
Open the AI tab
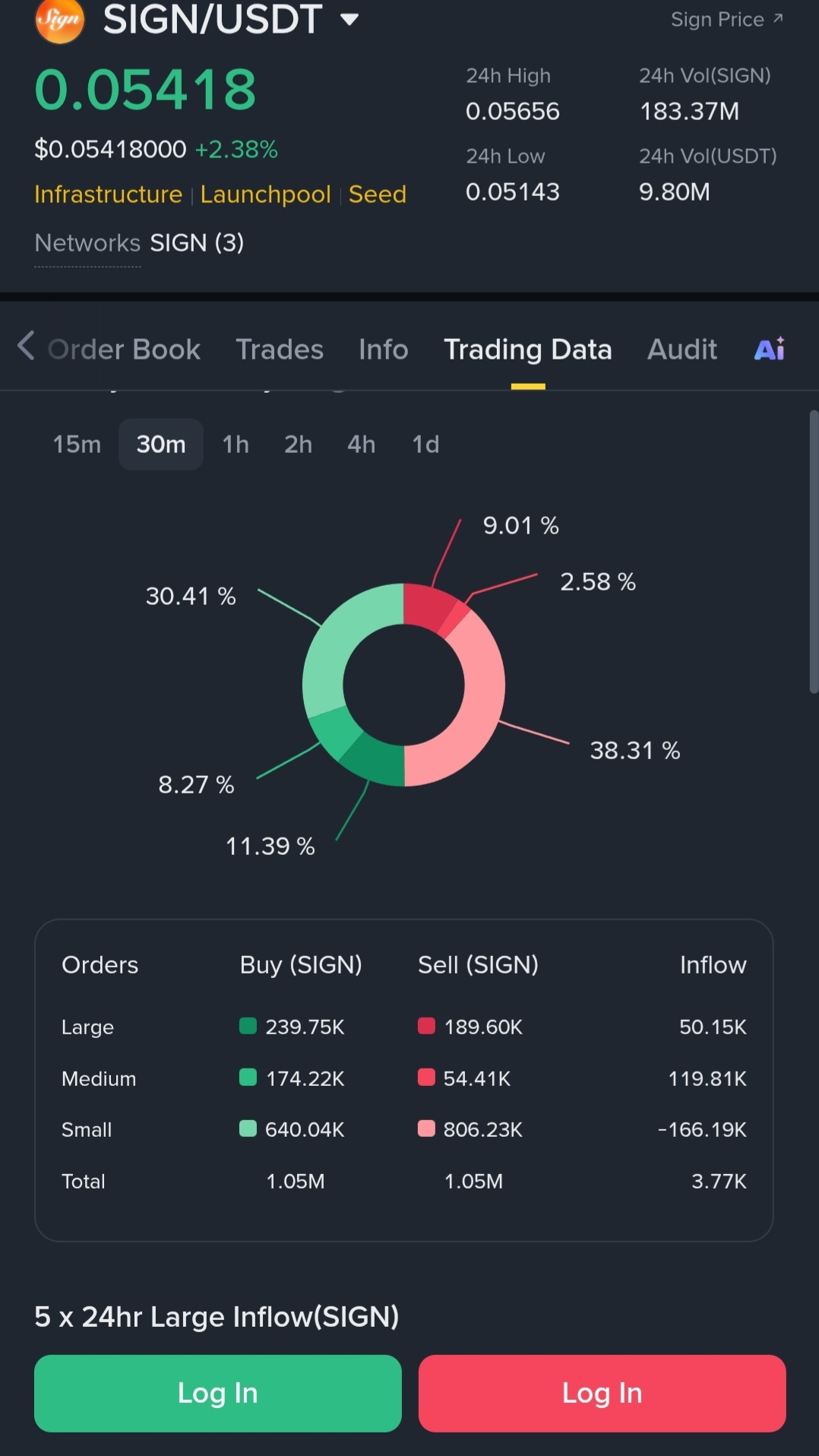[x=769, y=350]
